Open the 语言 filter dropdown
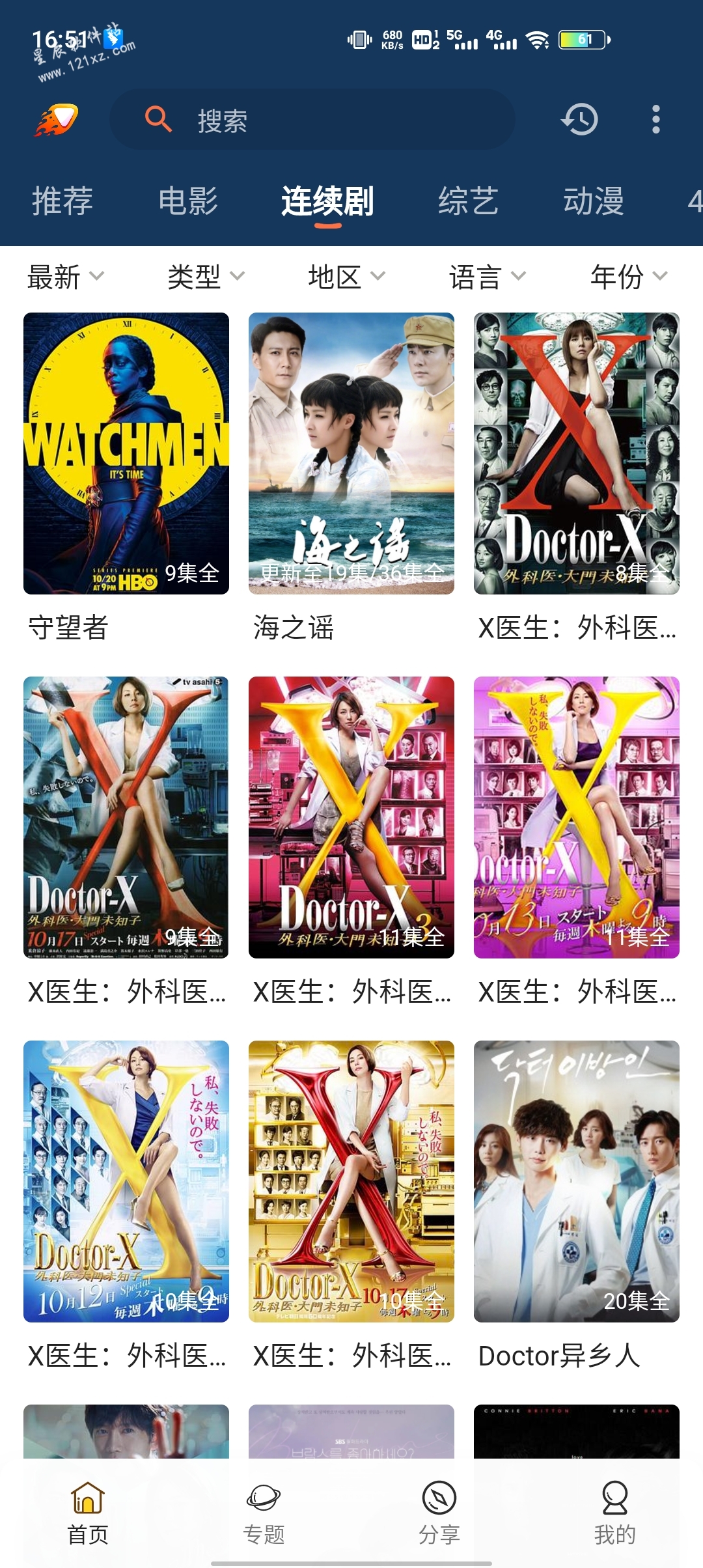The height and width of the screenshot is (1568, 703). click(x=488, y=277)
